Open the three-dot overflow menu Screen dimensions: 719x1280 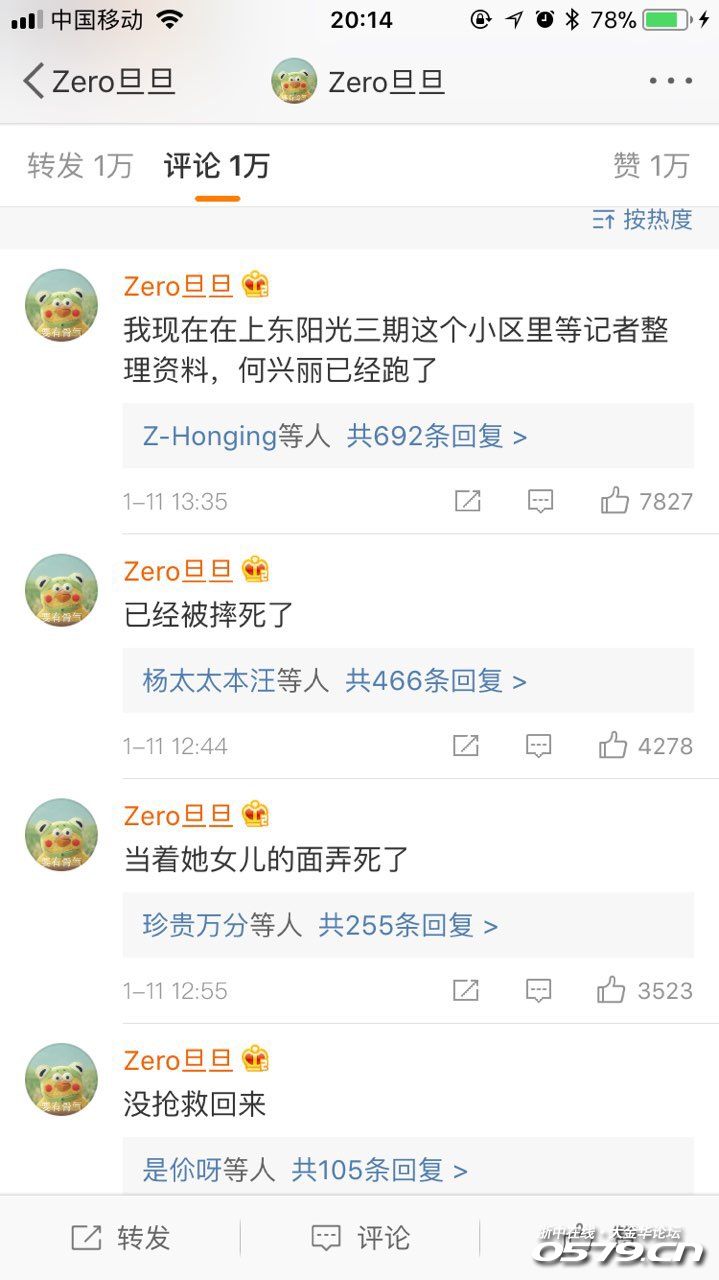[x=670, y=81]
